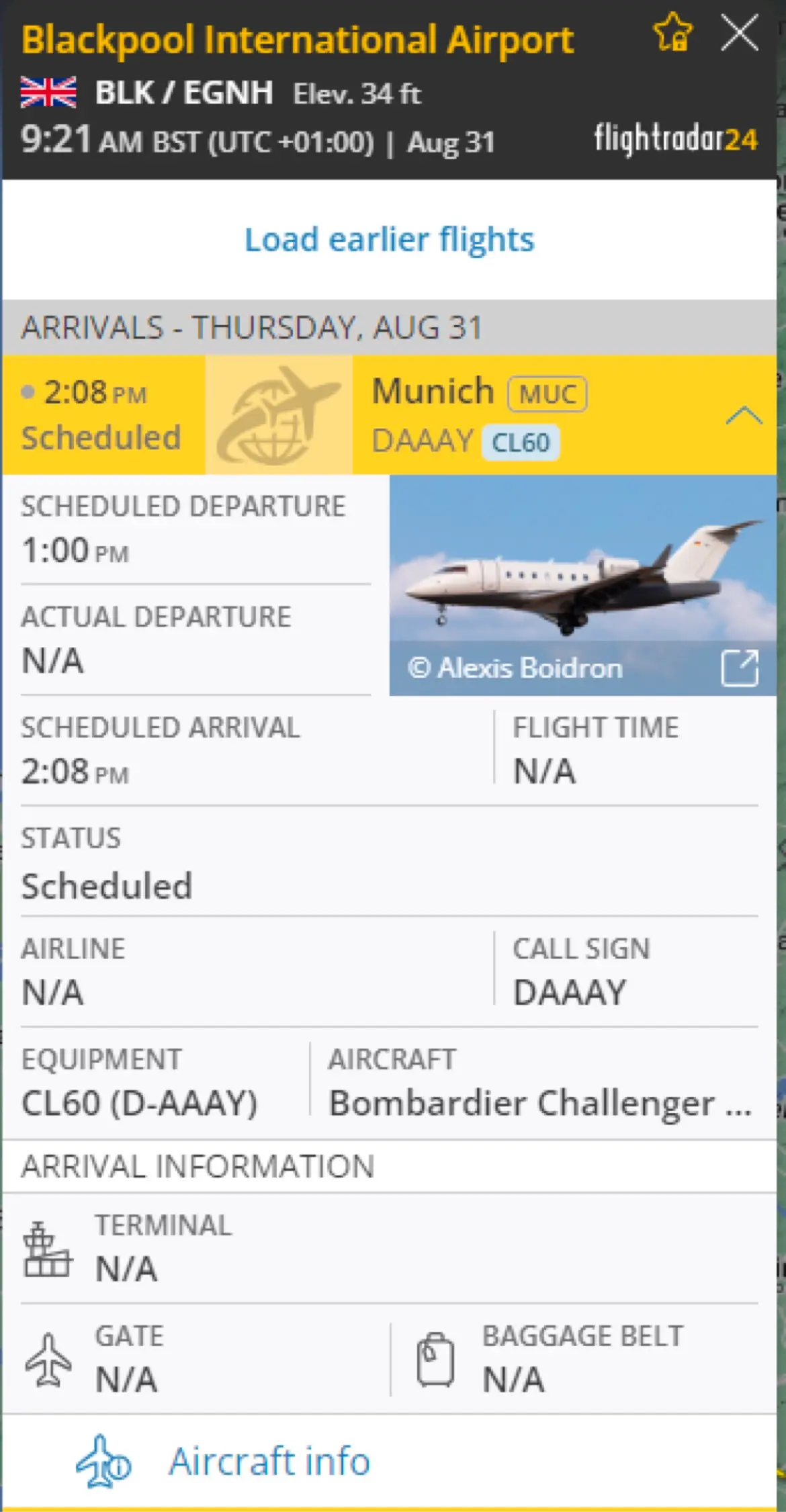Close the Blackpool airport panel
This screenshot has width=786, height=1512.
coord(739,34)
